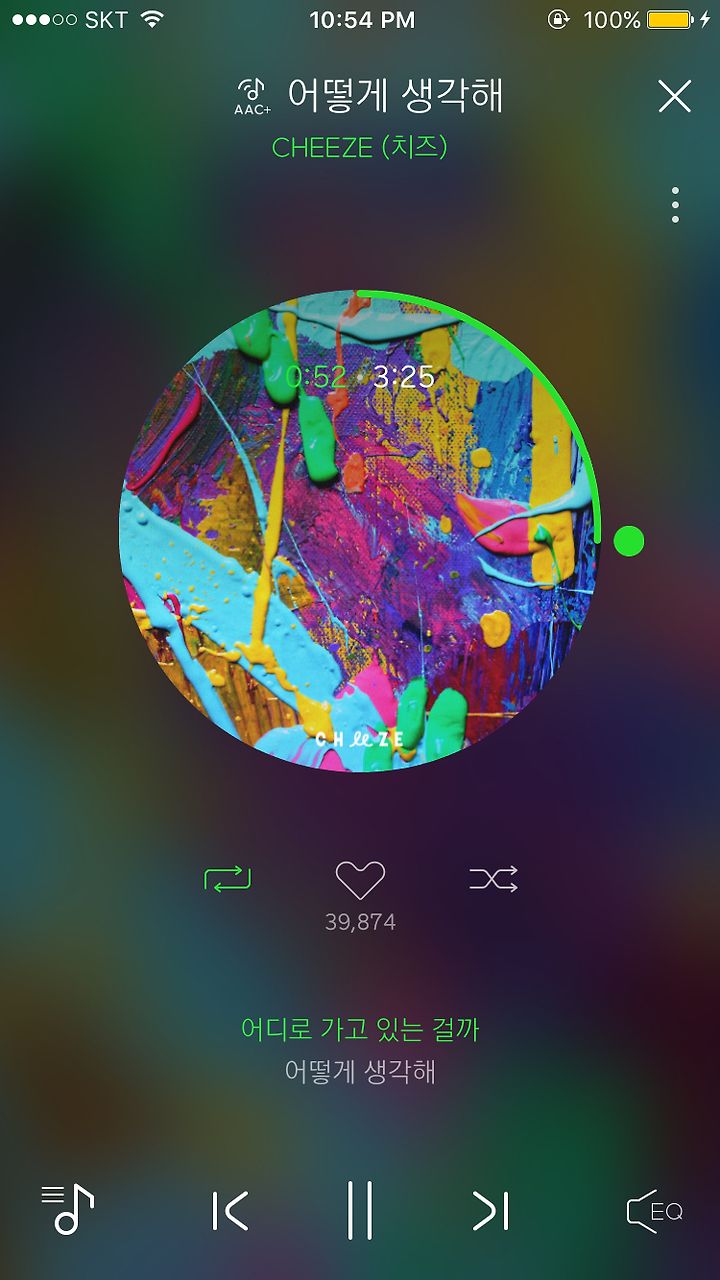
Task: Close the music player screen
Action: pyautogui.click(x=675, y=96)
